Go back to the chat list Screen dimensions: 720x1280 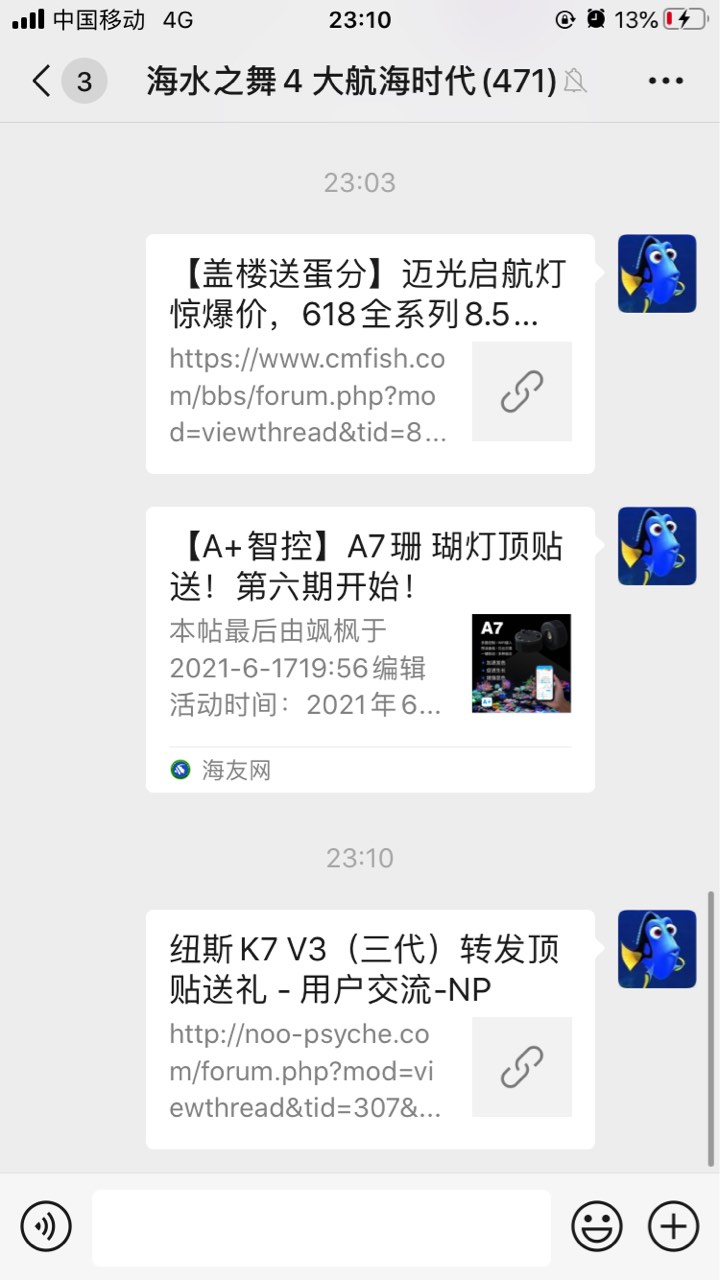coord(42,81)
